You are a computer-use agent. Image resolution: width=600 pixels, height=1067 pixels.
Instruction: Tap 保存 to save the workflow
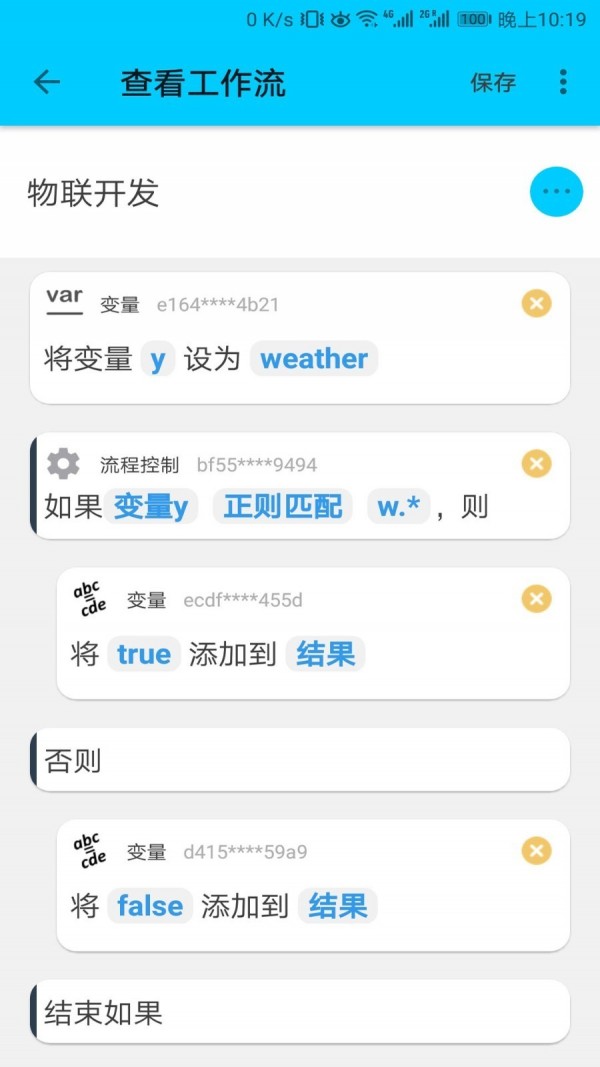pyautogui.click(x=493, y=82)
